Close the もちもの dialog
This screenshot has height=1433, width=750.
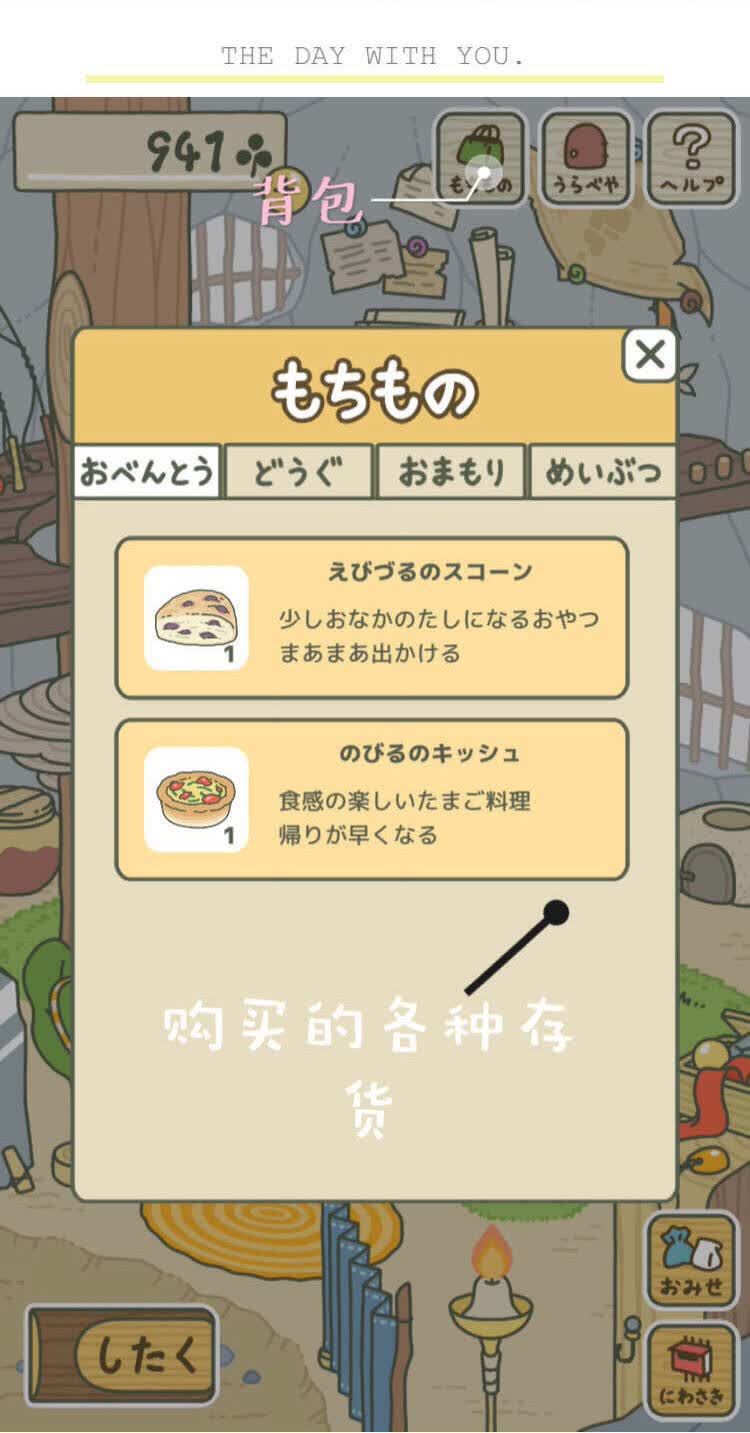point(650,355)
